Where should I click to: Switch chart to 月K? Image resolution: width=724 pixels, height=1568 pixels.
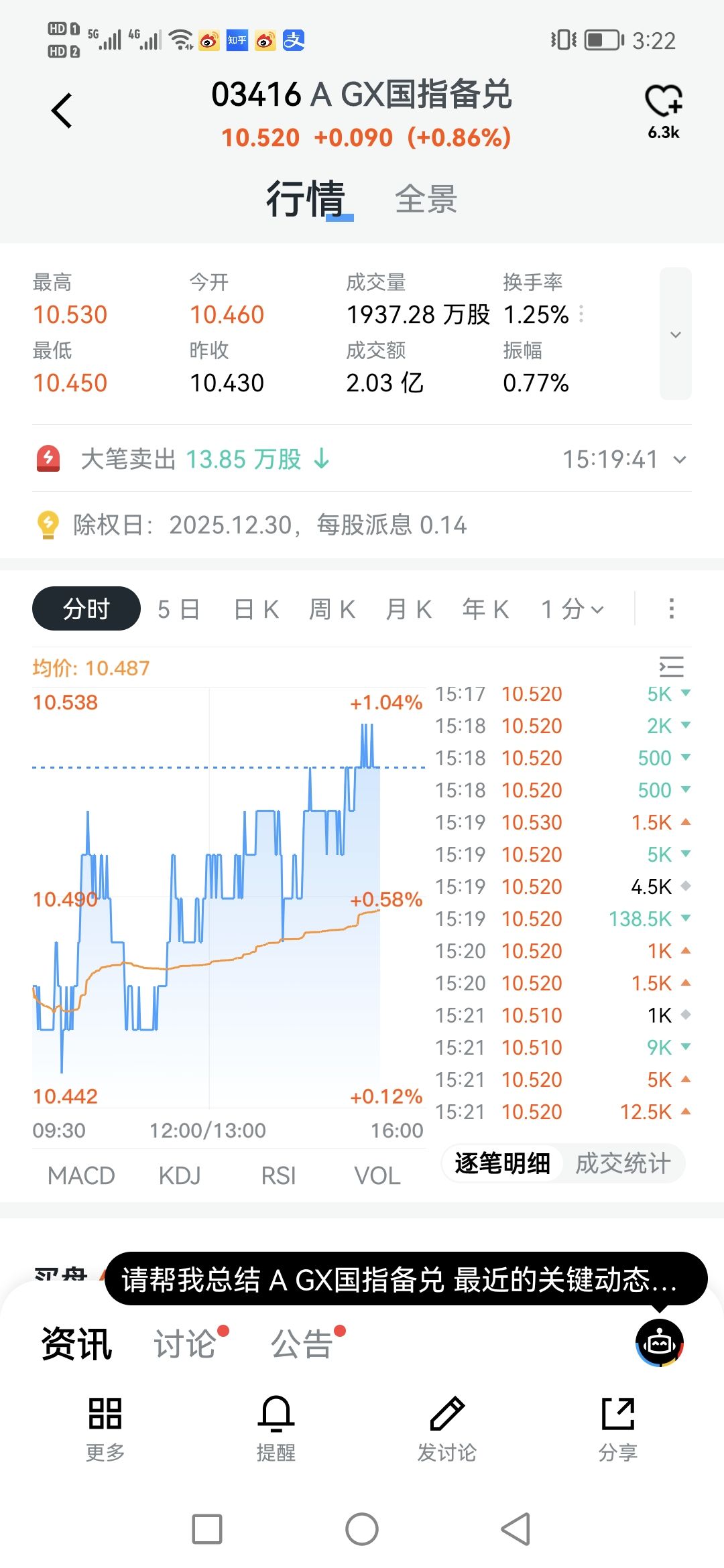[408, 609]
